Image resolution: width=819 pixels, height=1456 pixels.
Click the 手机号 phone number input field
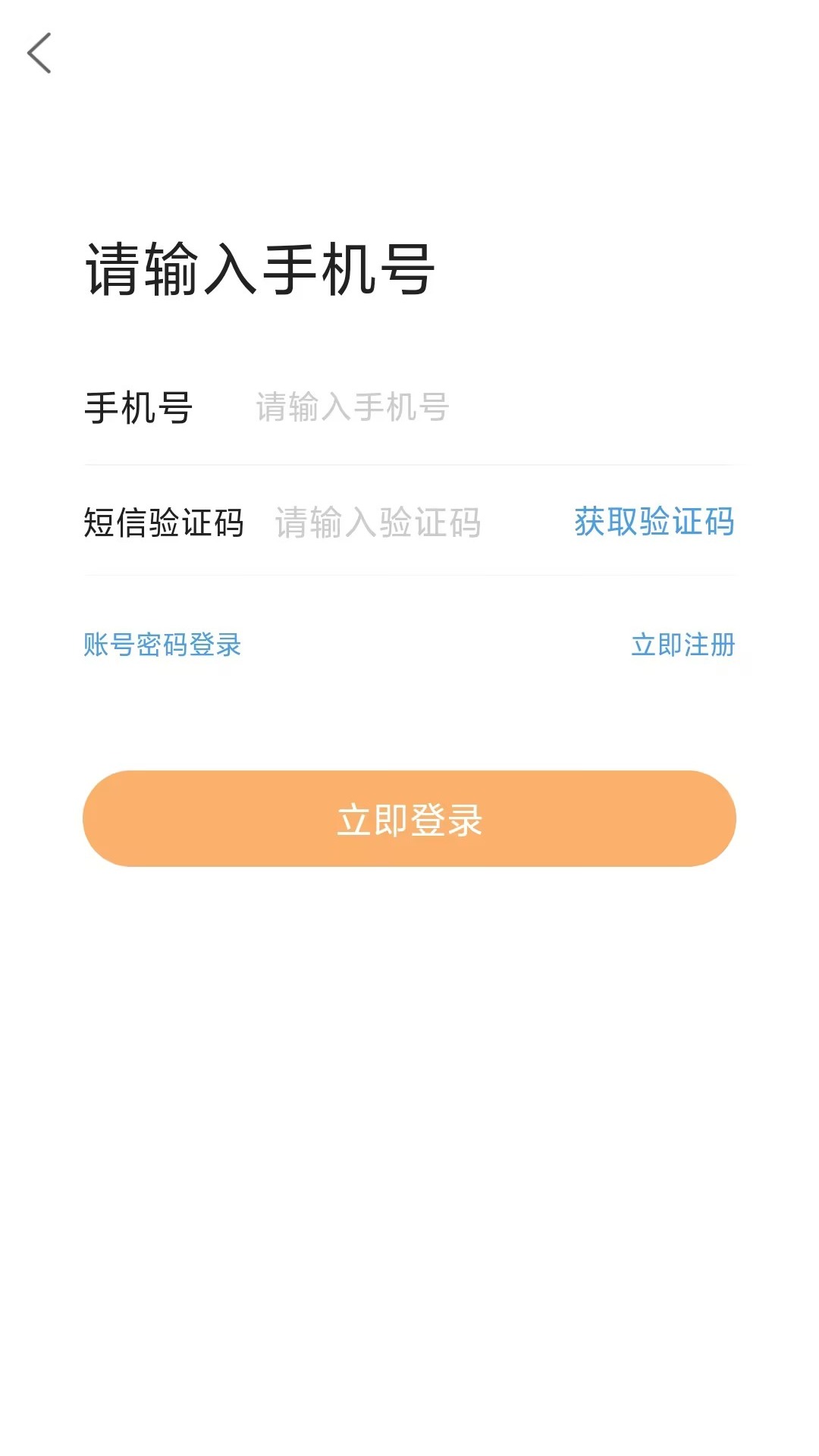click(455, 408)
